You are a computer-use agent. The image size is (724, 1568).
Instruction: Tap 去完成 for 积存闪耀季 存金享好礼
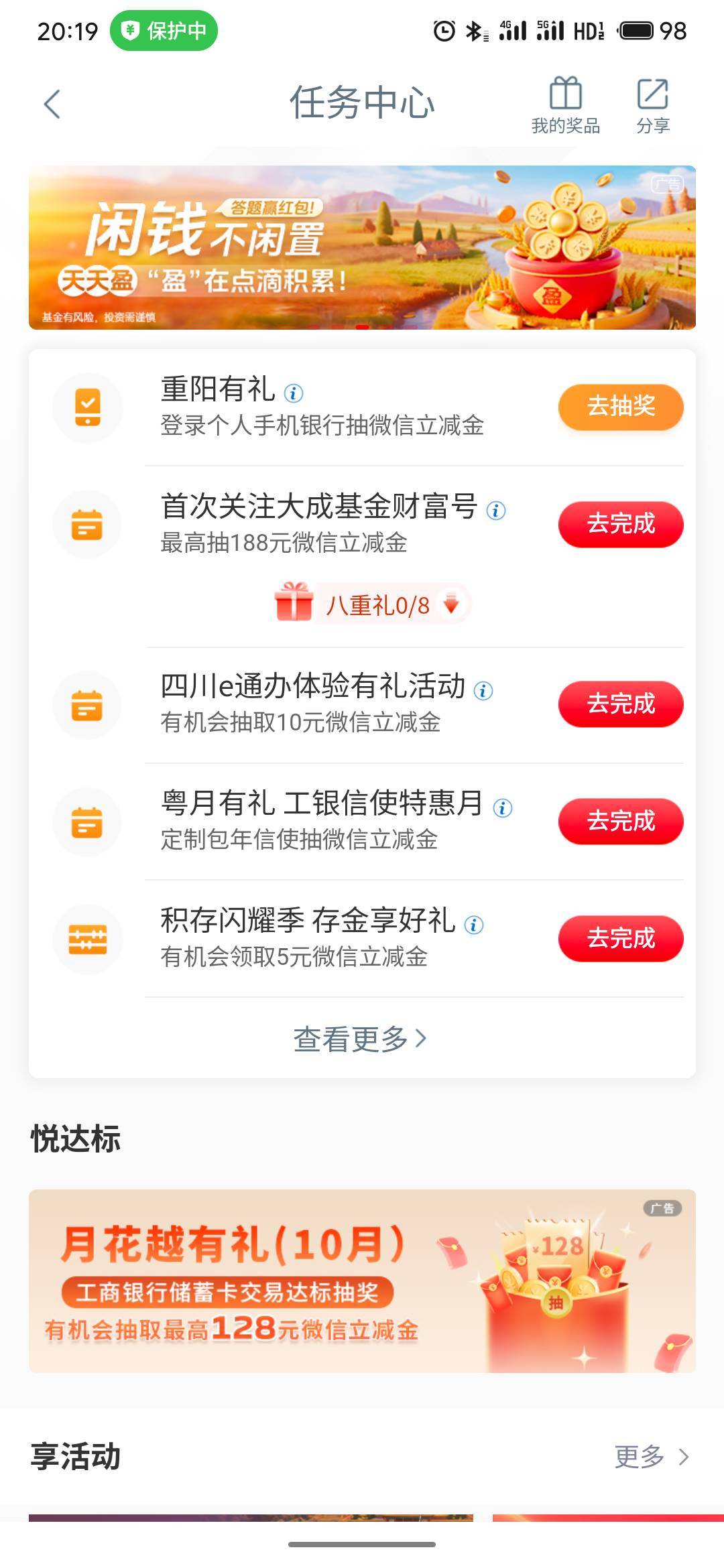620,939
